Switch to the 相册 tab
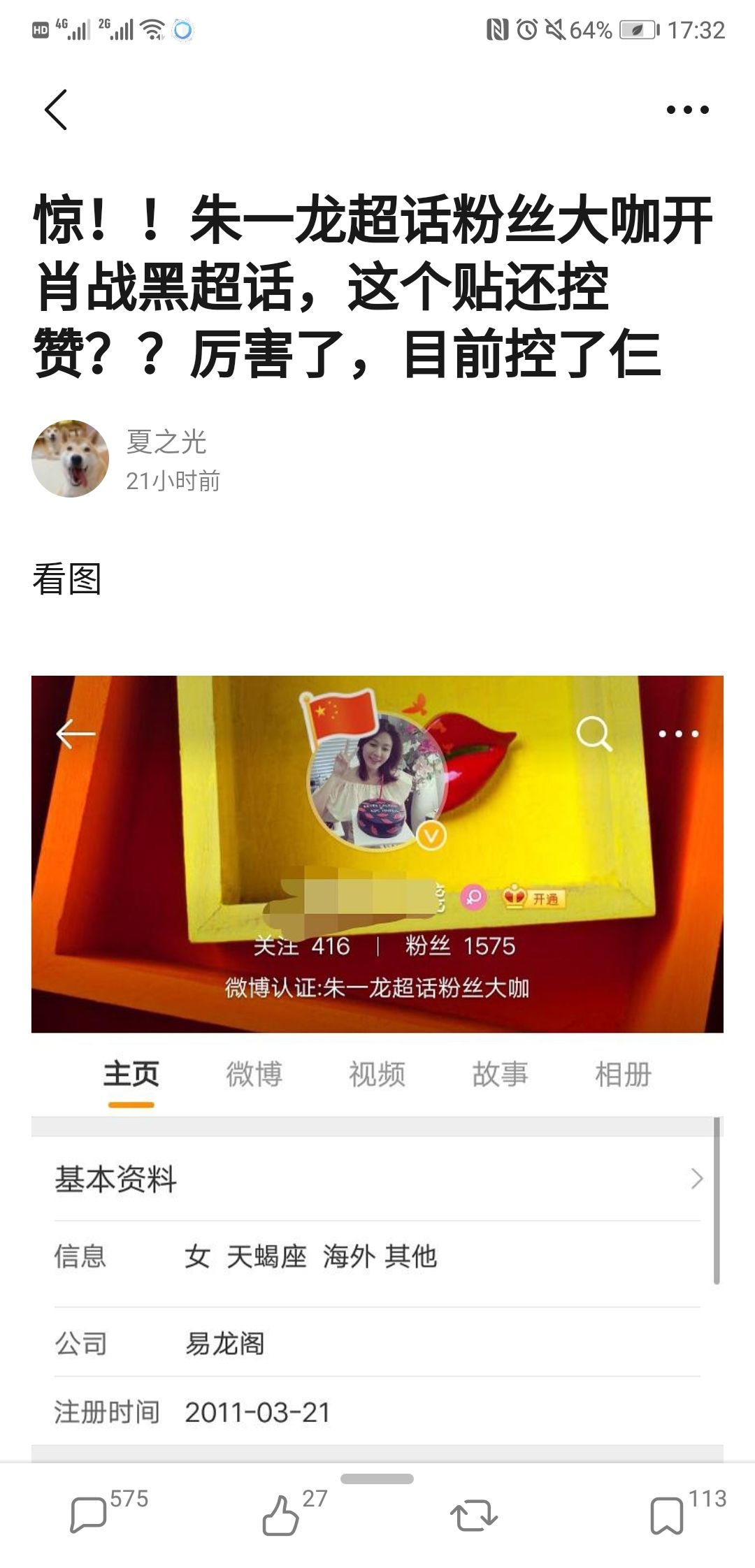Viewport: 755px width, 1568px height. [x=624, y=1074]
